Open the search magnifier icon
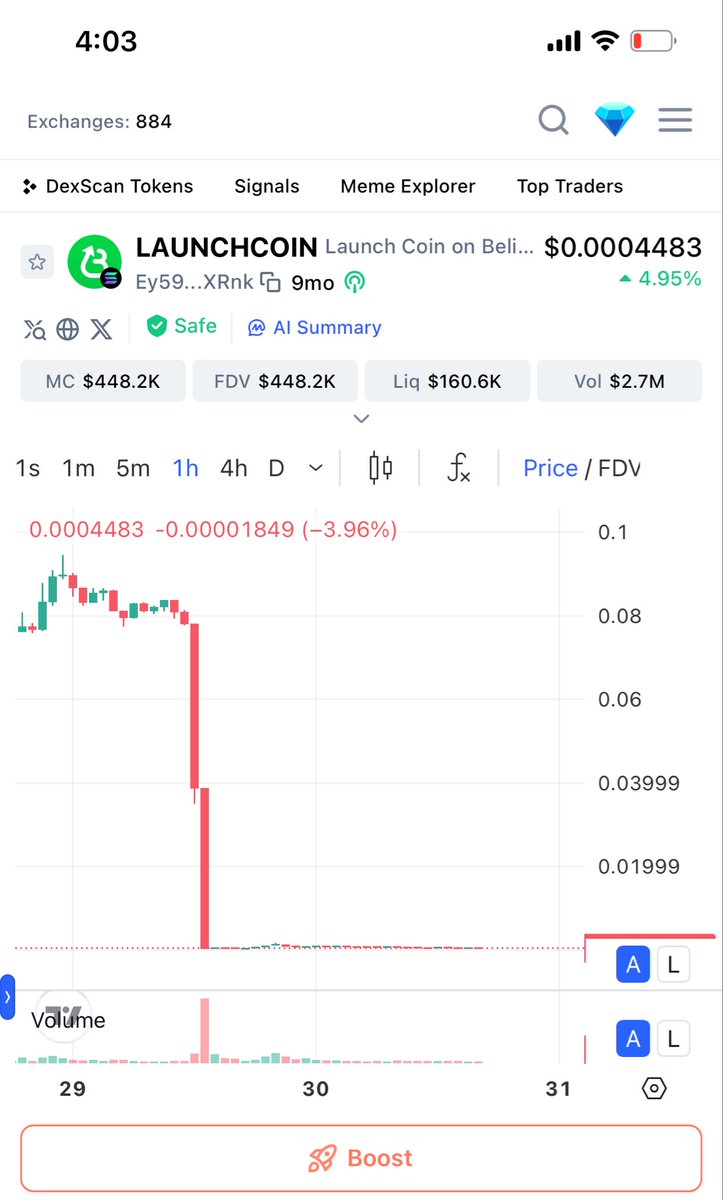Image resolution: width=723 pixels, height=1200 pixels. [x=553, y=121]
